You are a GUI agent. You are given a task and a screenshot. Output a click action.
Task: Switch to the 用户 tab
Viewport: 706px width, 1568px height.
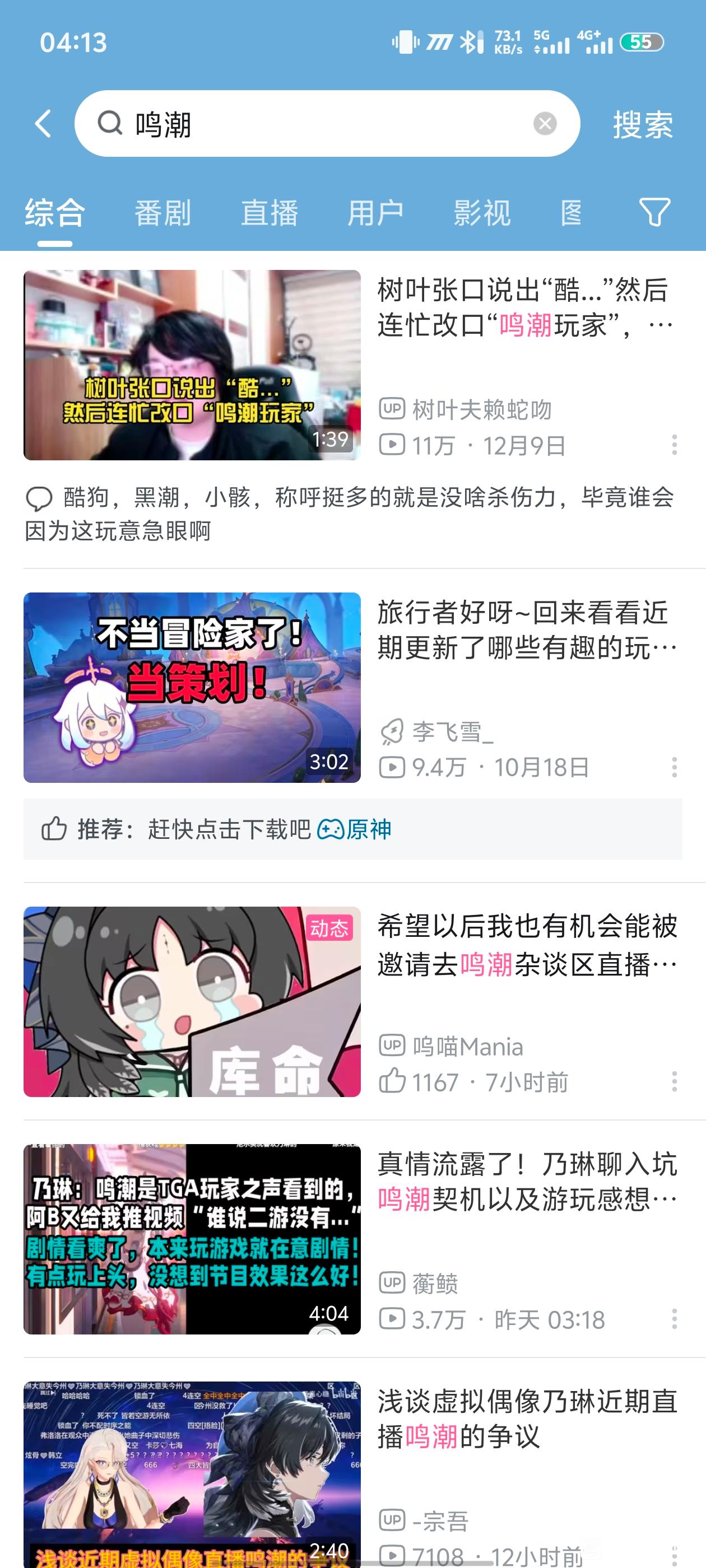pos(375,213)
